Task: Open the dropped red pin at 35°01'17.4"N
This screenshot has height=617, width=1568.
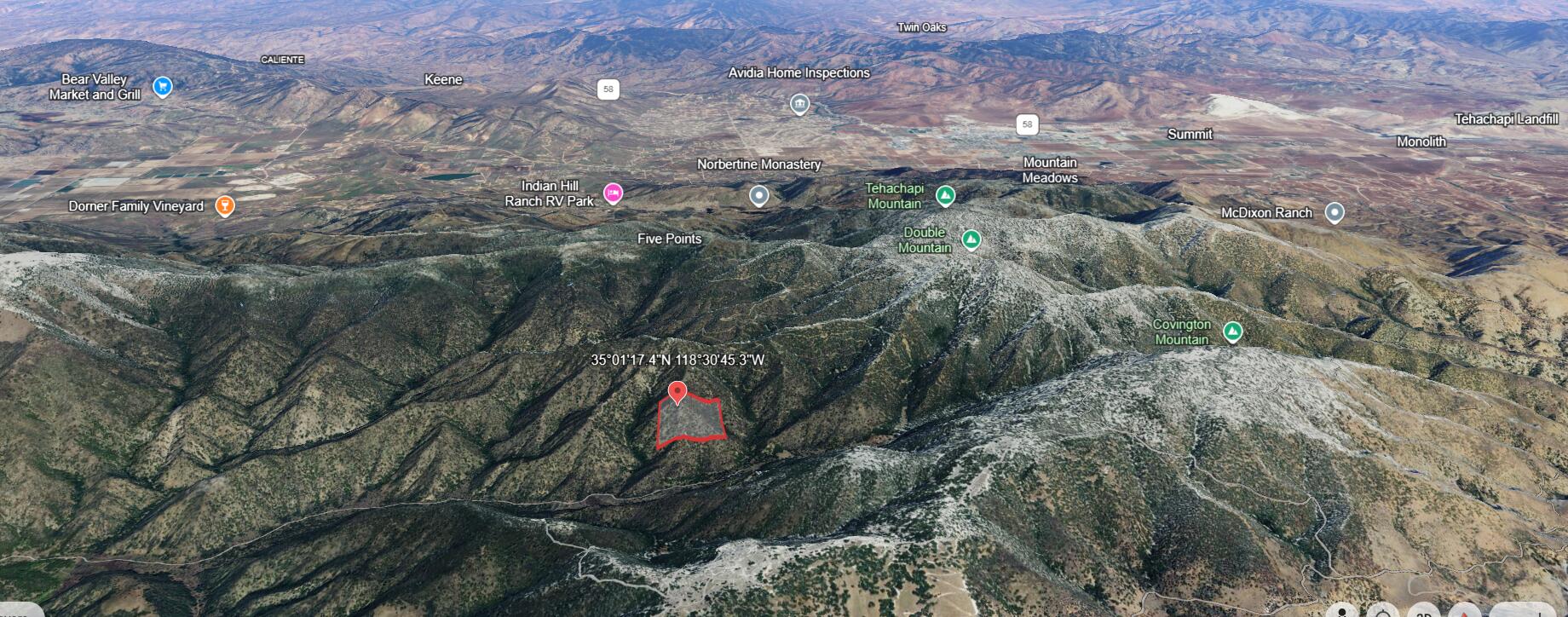Action: (x=677, y=392)
